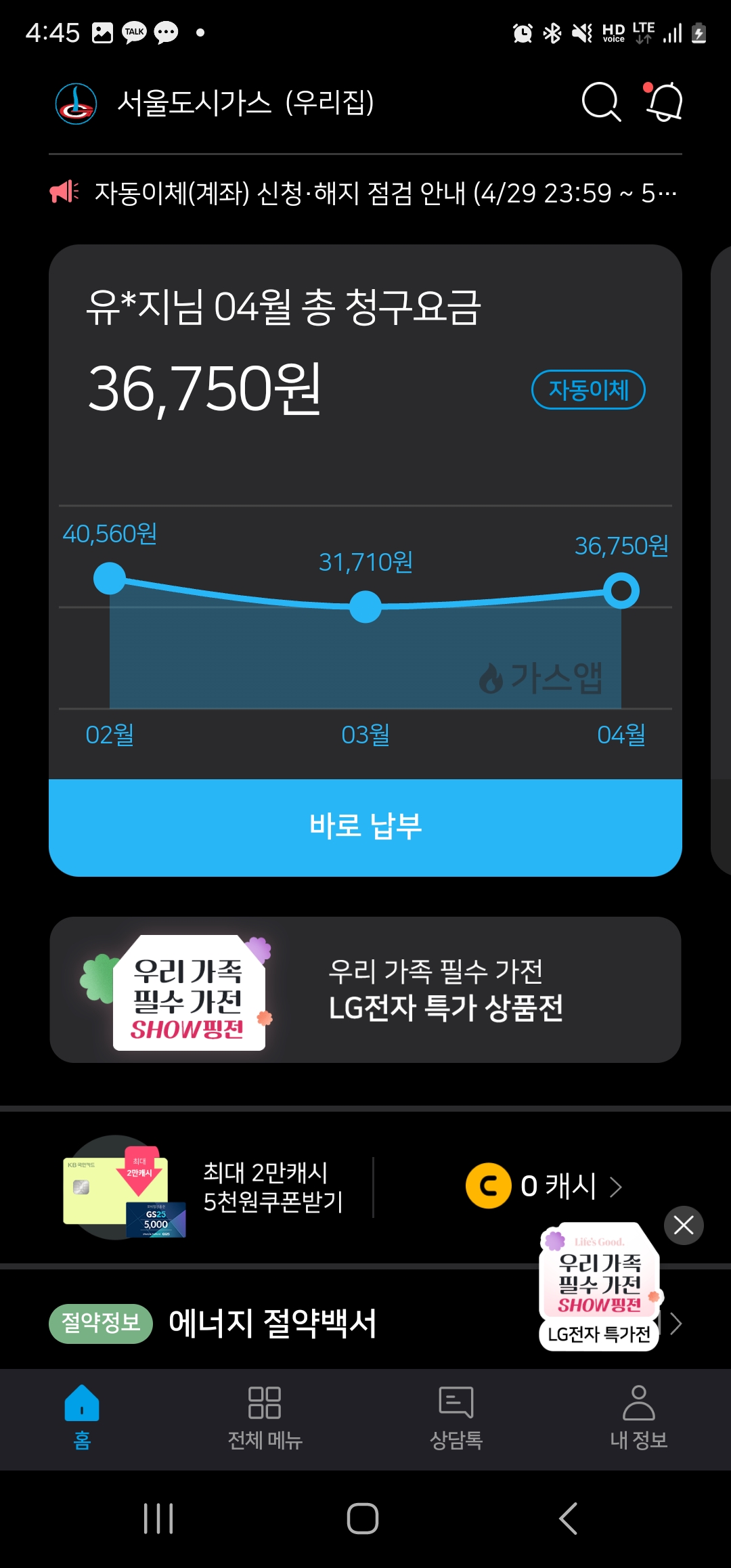Open the floating LG전자 특가전 promotion
The width and height of the screenshot is (731, 1568).
599,1286
